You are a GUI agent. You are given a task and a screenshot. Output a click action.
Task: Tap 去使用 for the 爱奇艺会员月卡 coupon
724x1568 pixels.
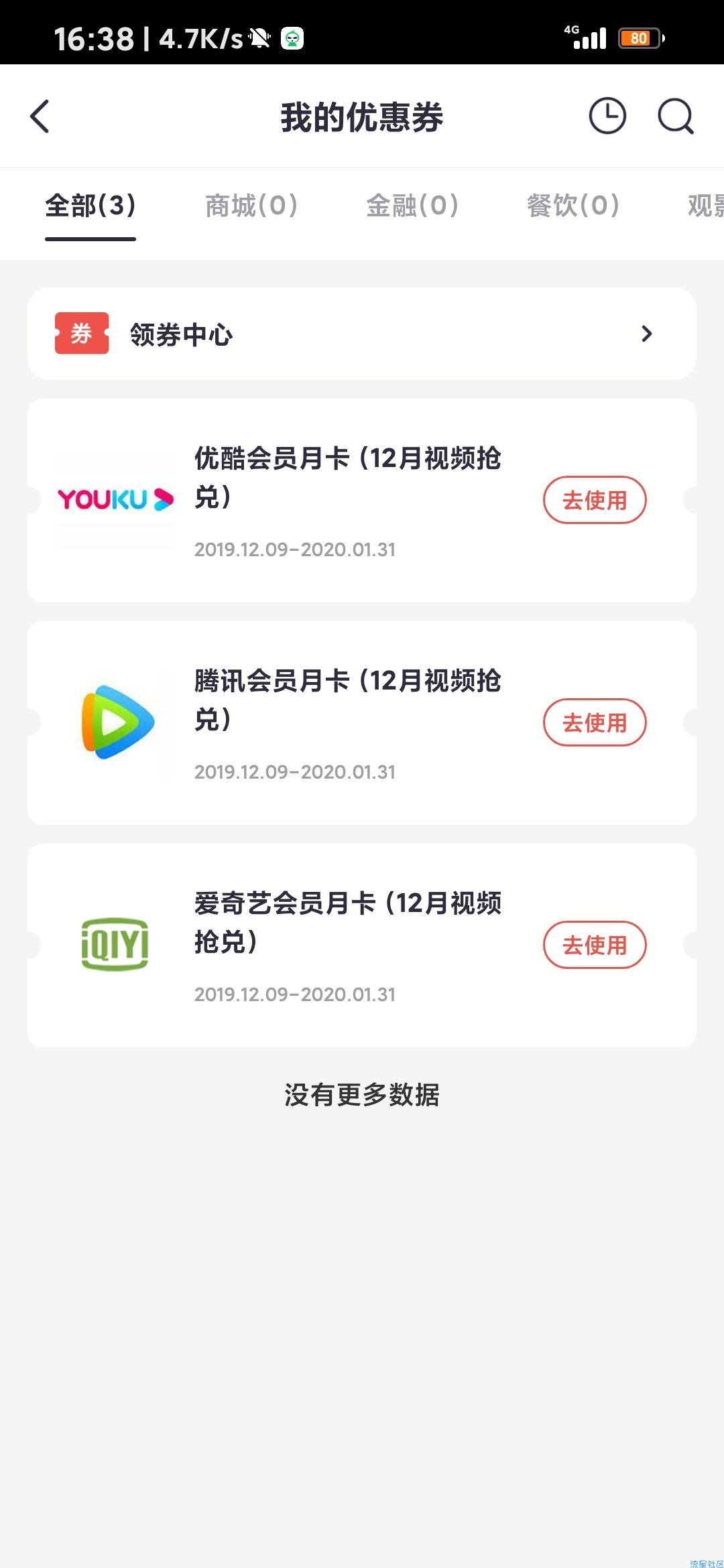point(595,945)
